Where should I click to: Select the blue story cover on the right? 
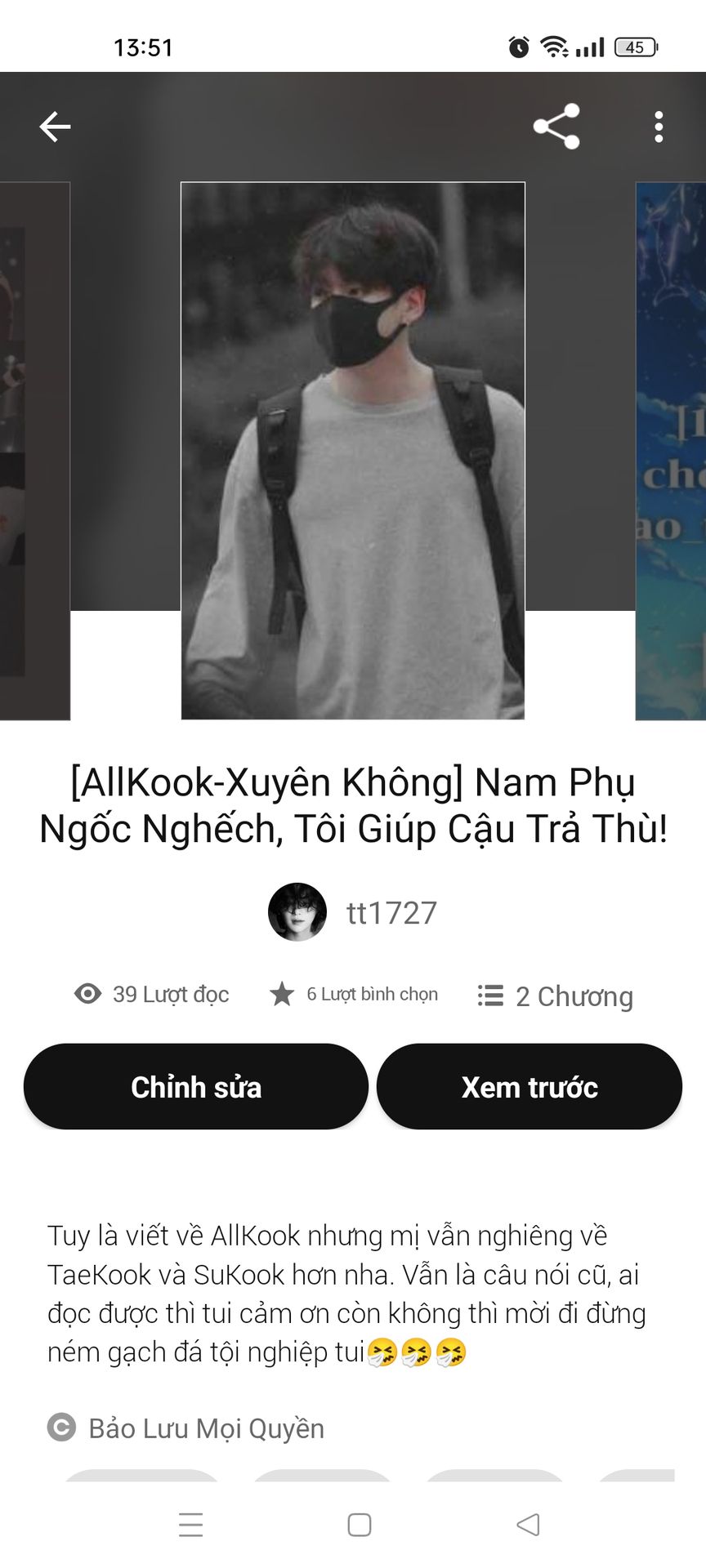671,451
